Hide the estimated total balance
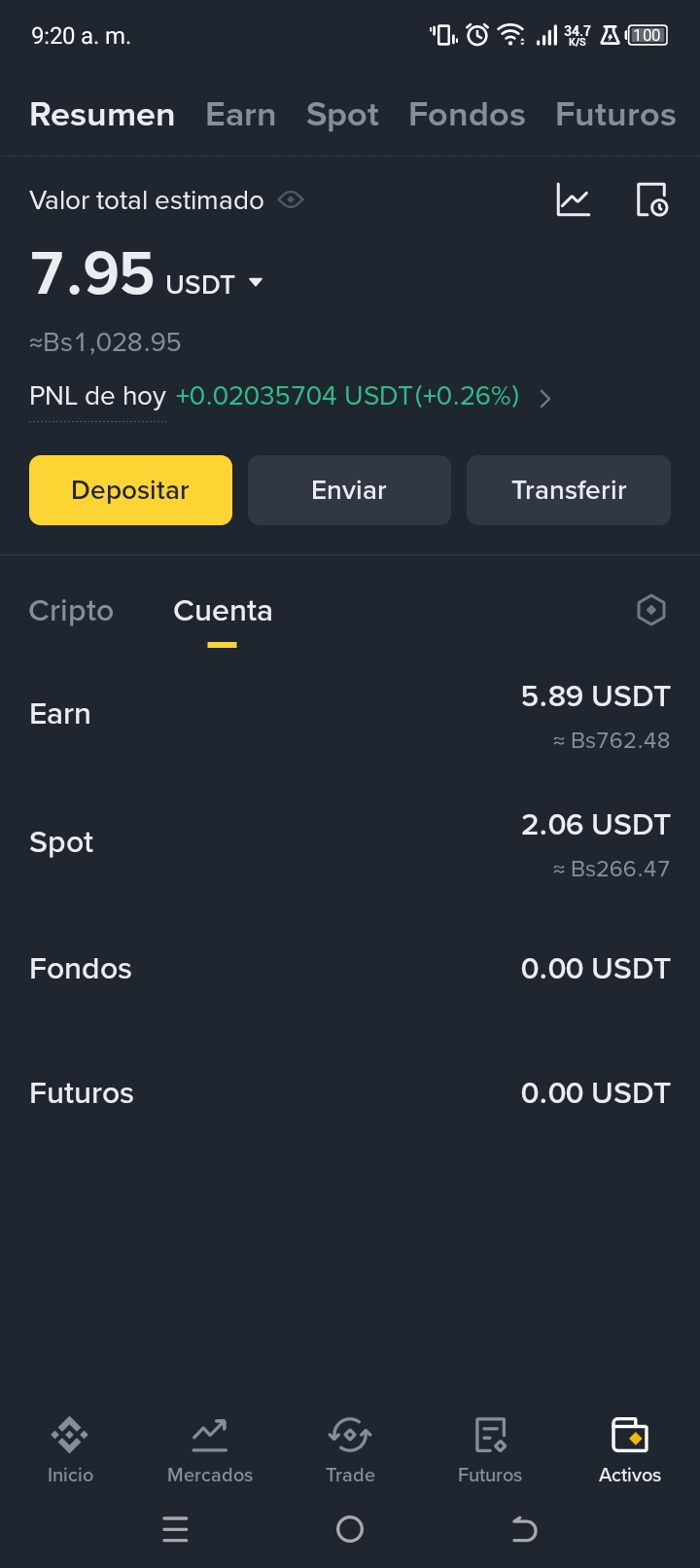Viewport: 700px width, 1568px height. click(291, 200)
